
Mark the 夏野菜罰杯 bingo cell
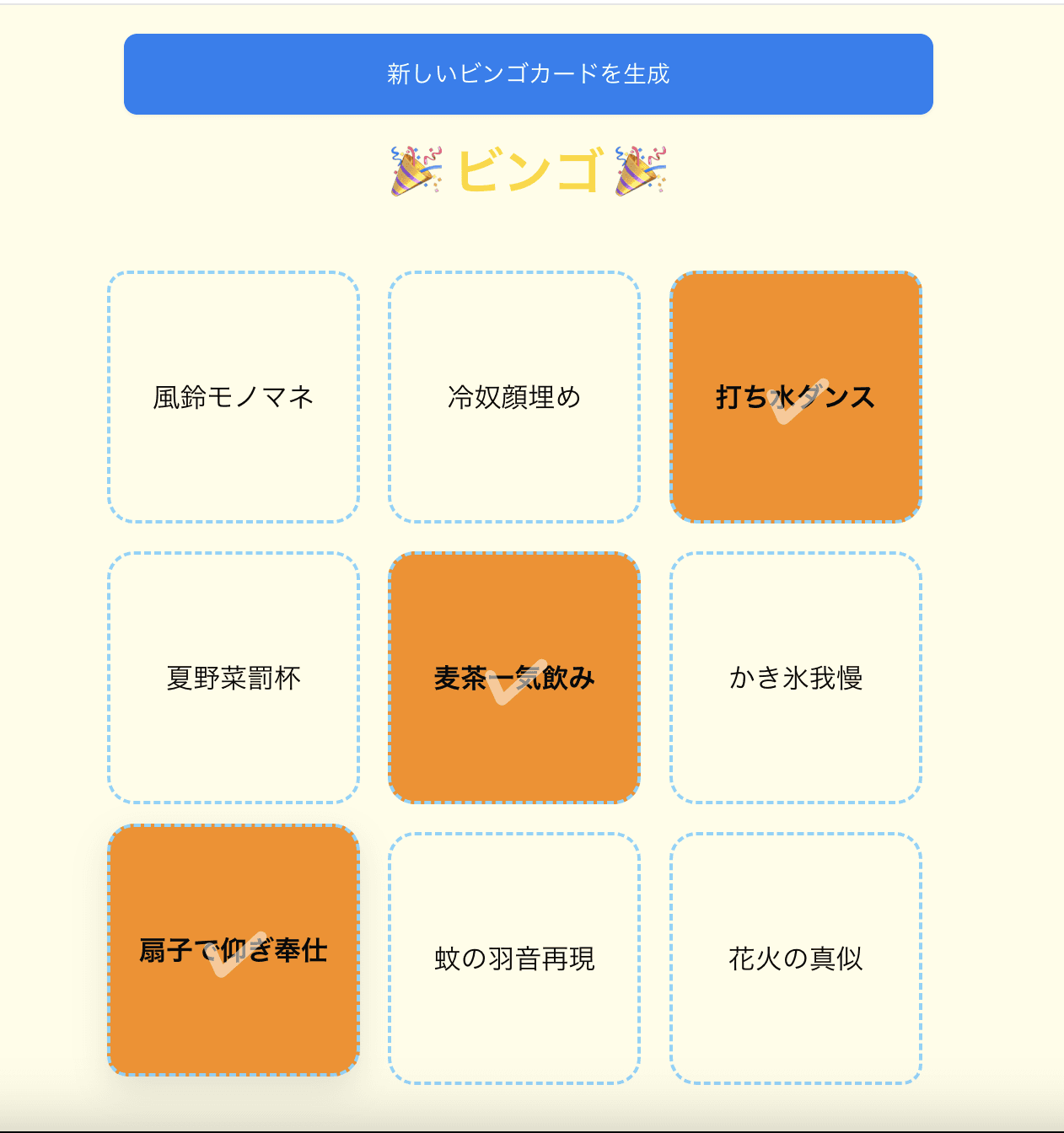click(233, 676)
